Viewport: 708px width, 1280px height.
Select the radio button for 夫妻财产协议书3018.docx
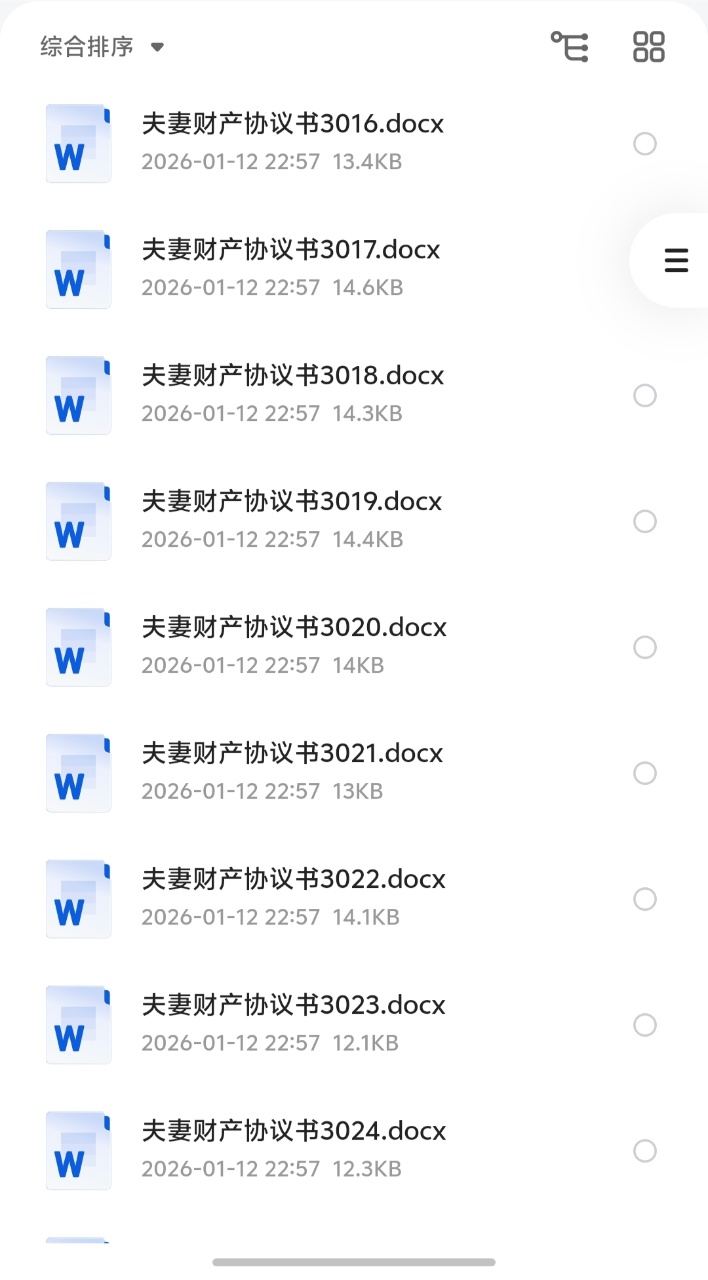[x=645, y=396]
